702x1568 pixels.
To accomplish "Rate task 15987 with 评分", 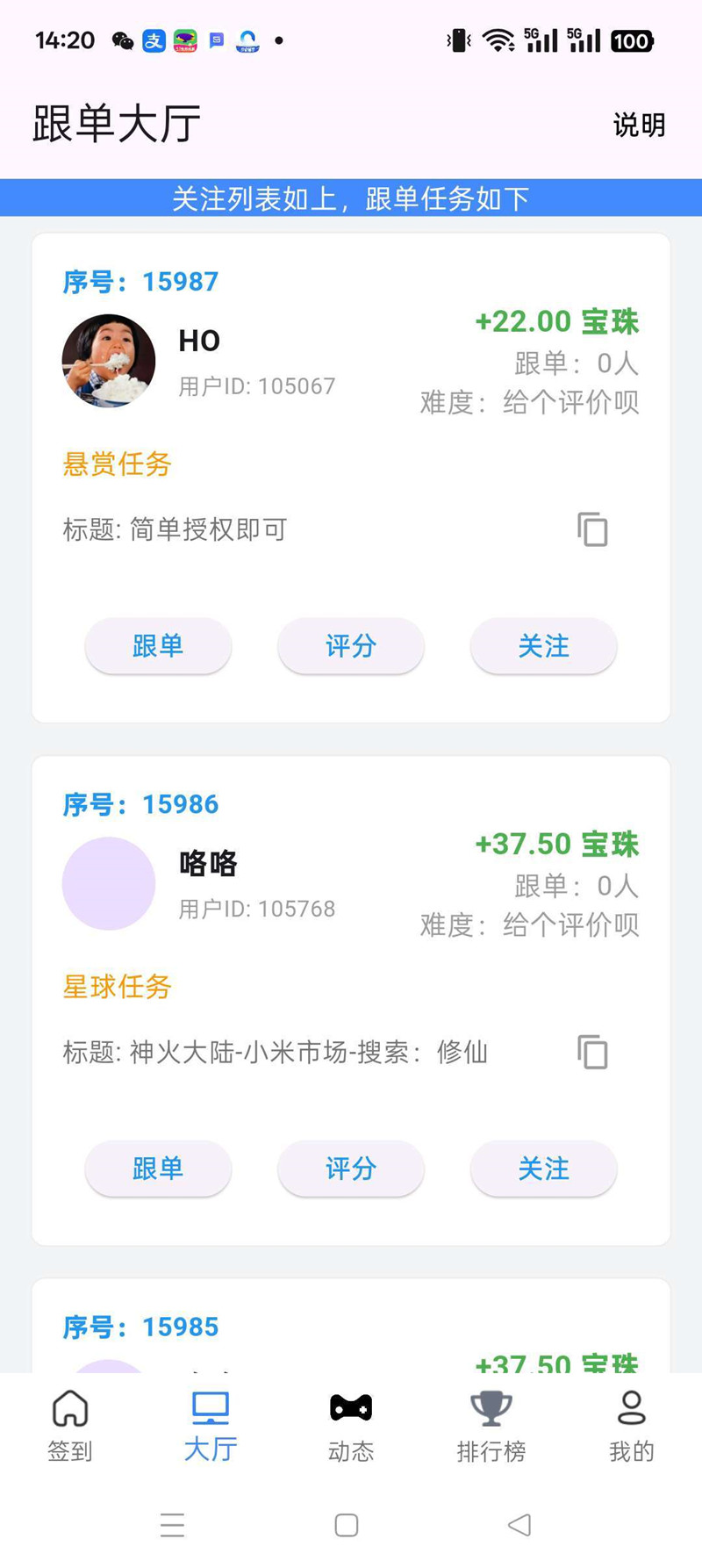I will pos(351,646).
